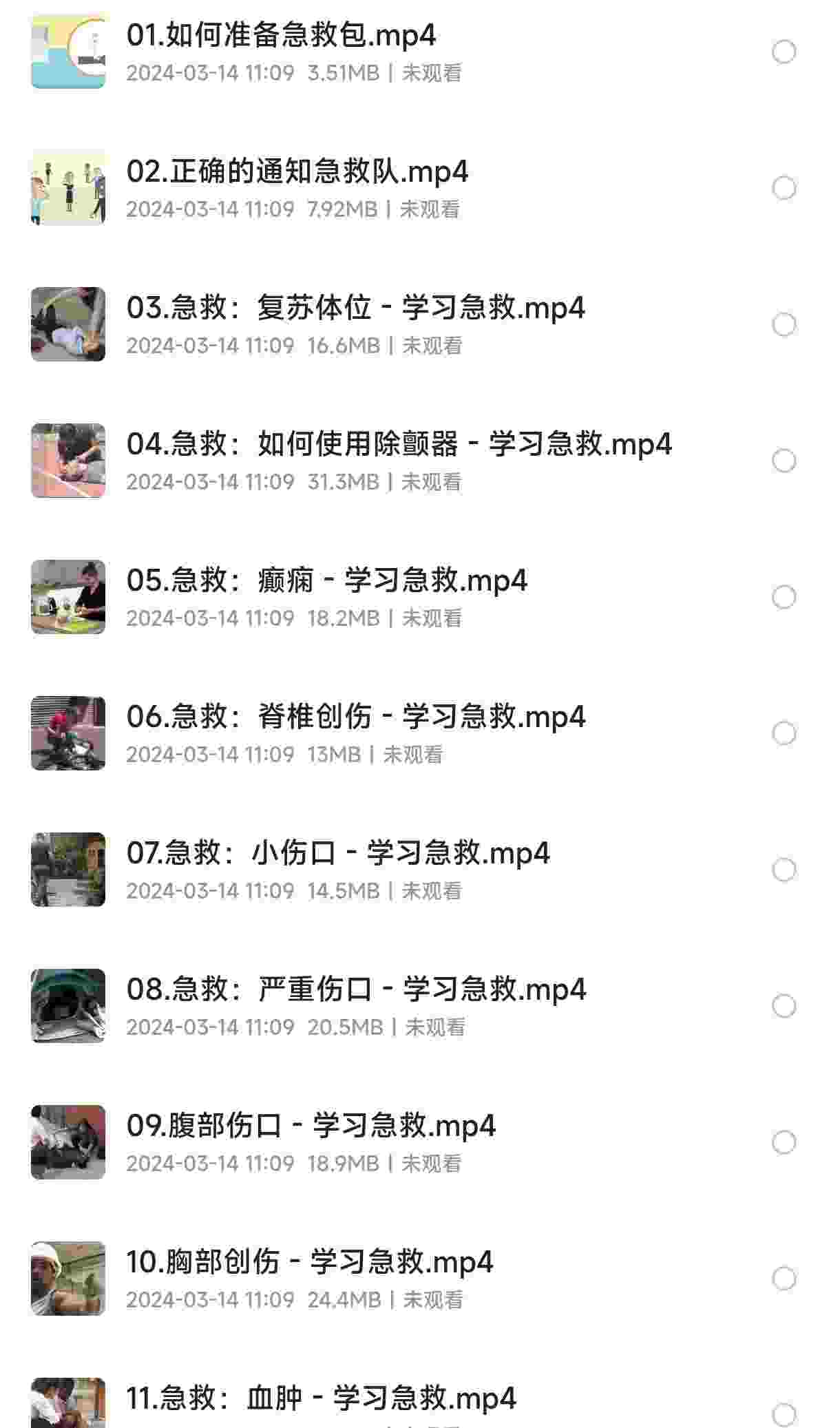Select the 08.急救：严重伤口 file checkbox
The width and height of the screenshot is (840, 1428).
784,1006
